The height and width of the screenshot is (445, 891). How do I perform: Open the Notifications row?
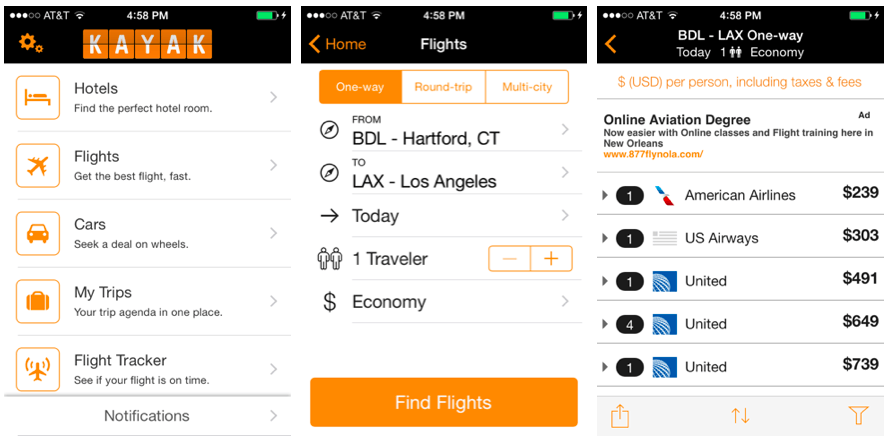pyautogui.click(x=148, y=416)
